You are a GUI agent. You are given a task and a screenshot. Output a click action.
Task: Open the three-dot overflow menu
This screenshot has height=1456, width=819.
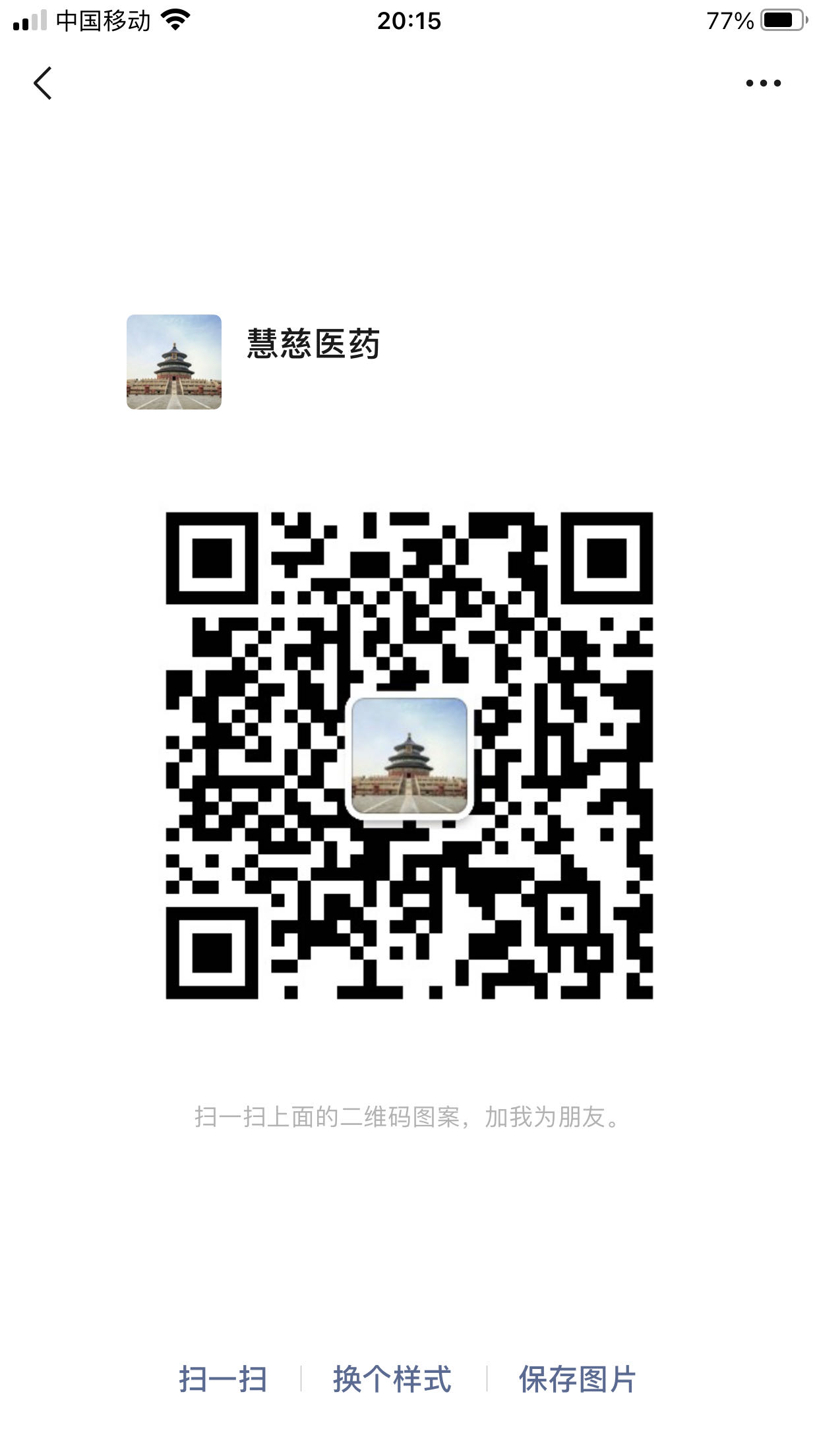(x=763, y=84)
